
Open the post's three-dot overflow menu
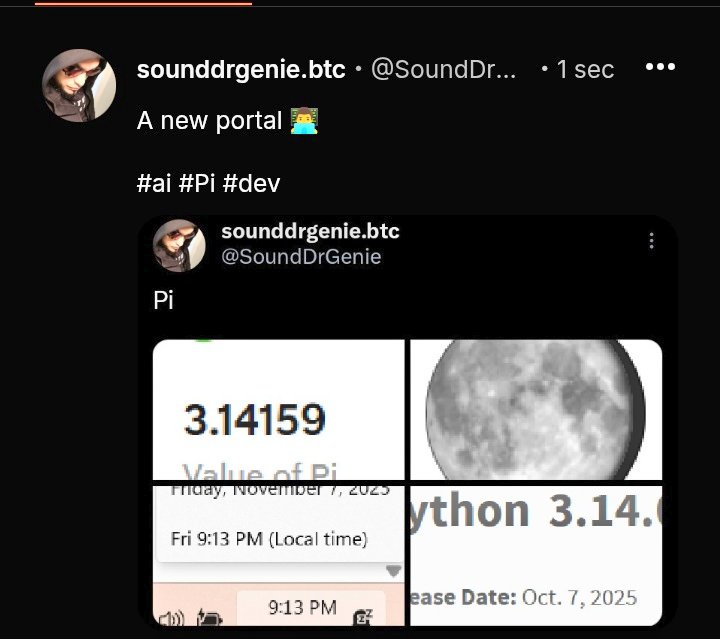(661, 68)
